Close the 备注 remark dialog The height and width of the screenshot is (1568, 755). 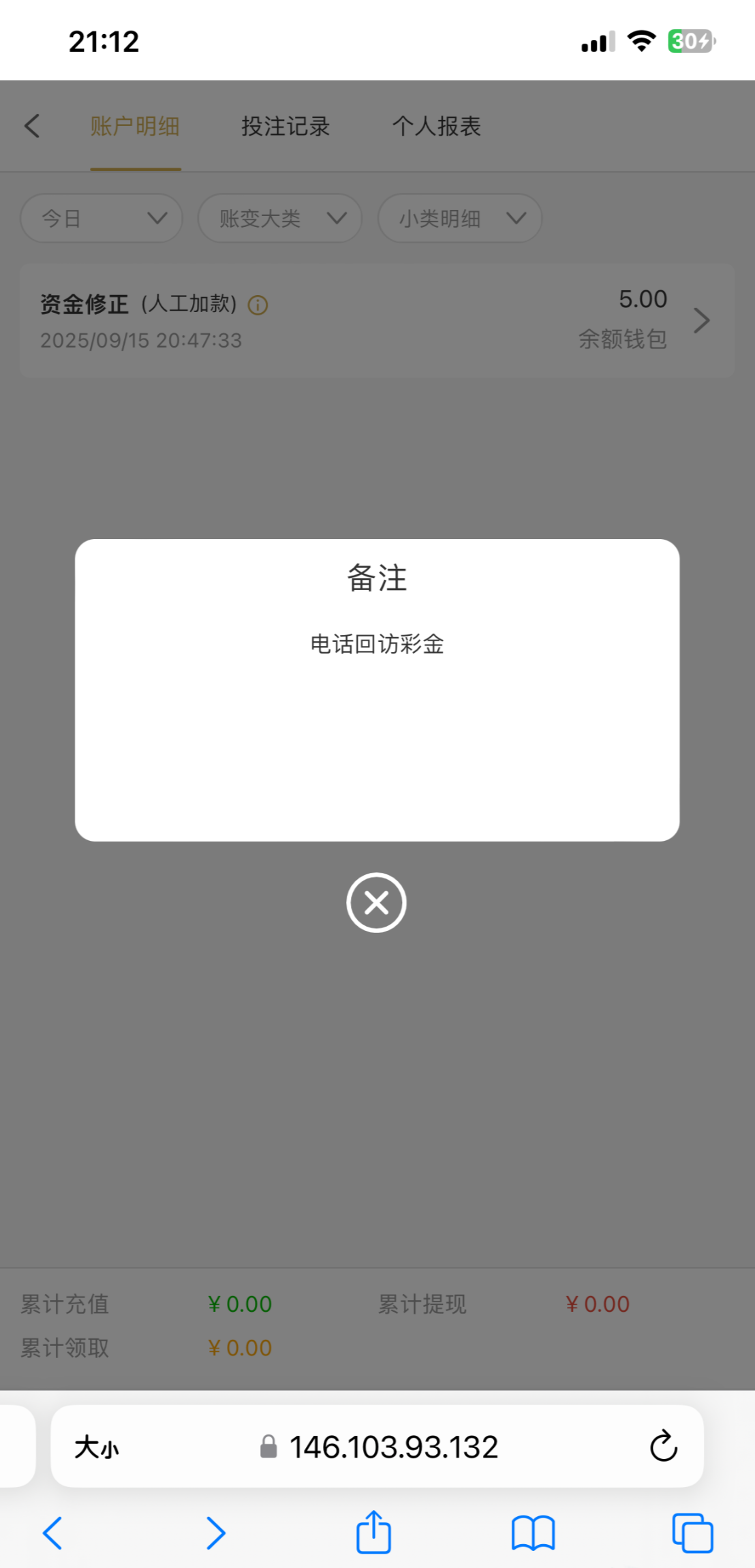tap(376, 902)
